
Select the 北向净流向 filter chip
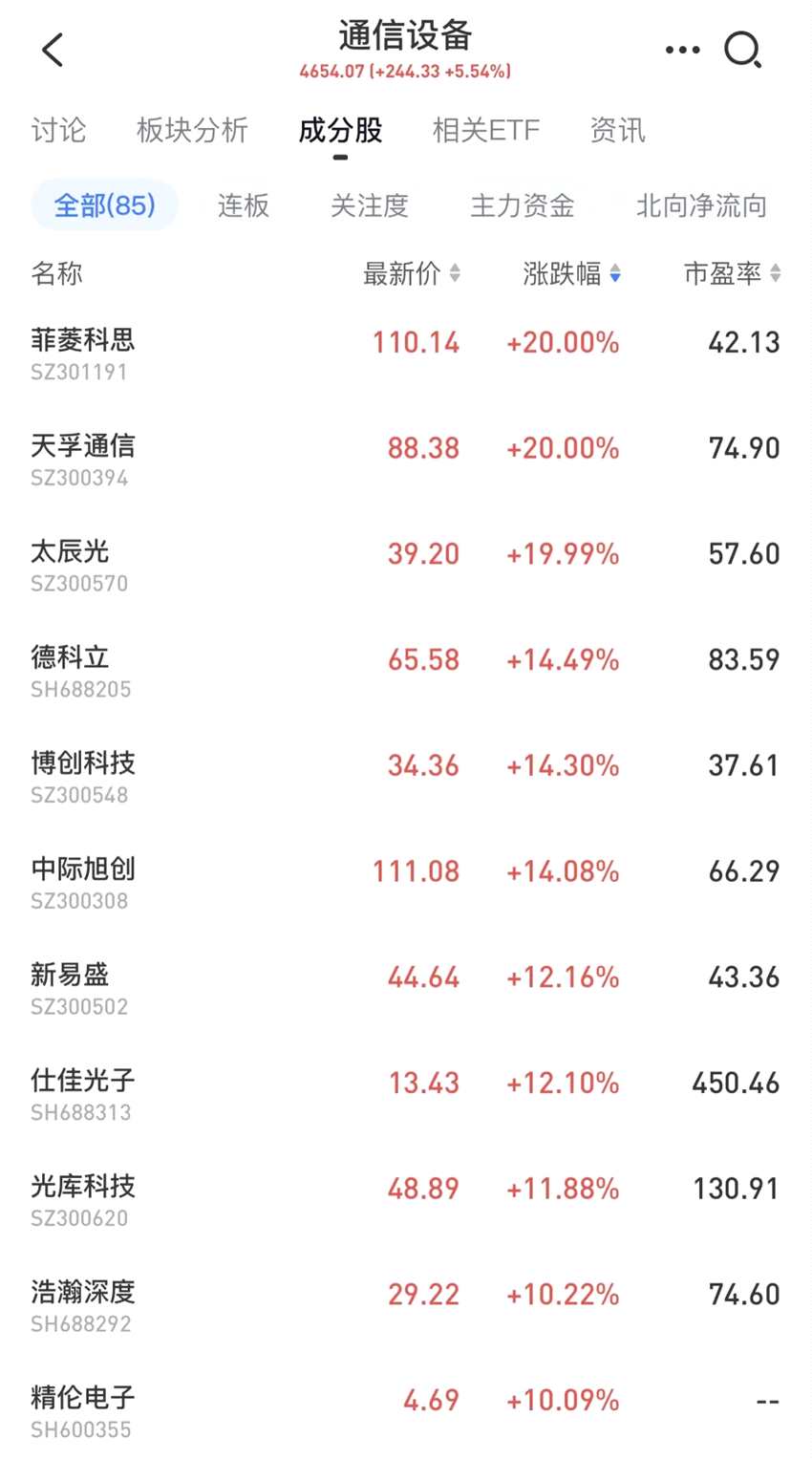point(701,205)
